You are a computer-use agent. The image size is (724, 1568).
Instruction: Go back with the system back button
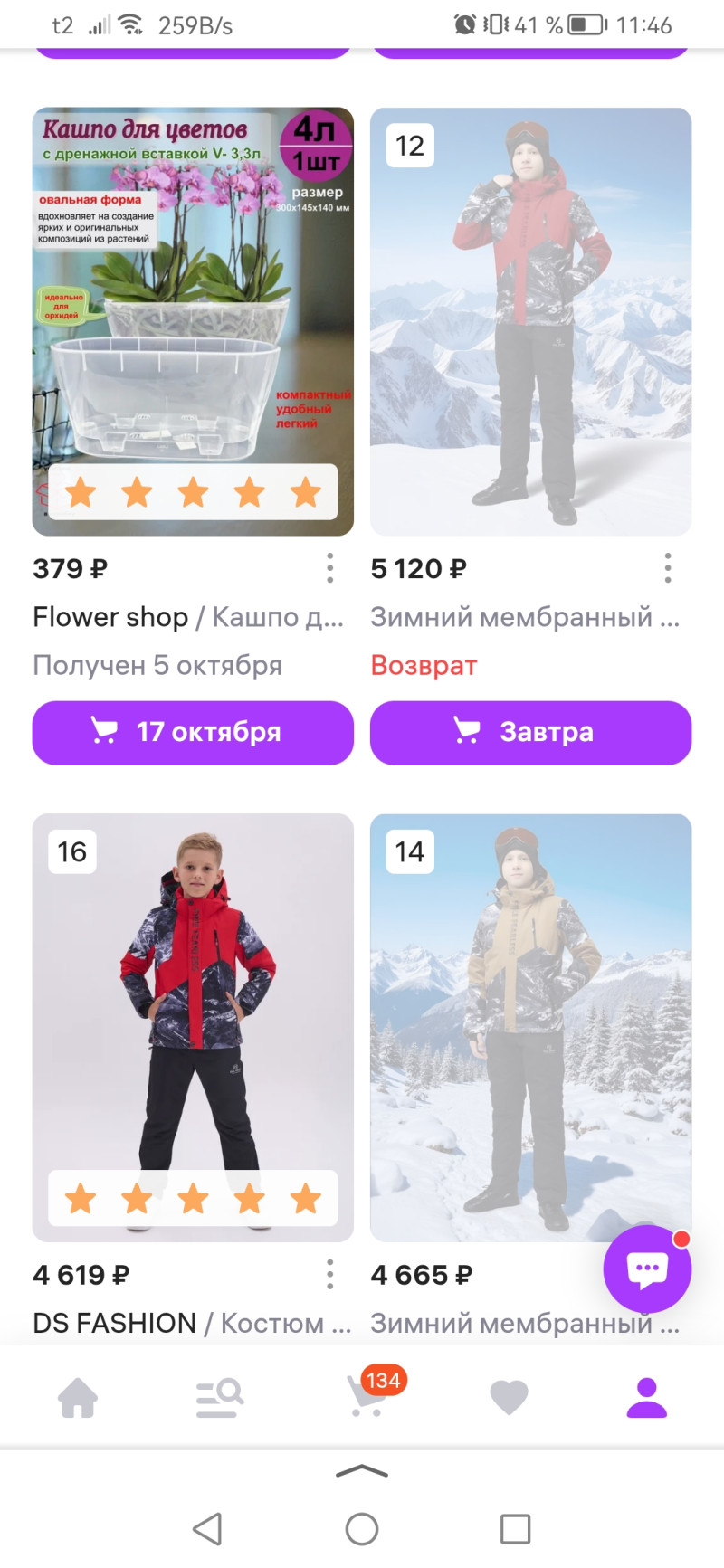click(x=208, y=1529)
